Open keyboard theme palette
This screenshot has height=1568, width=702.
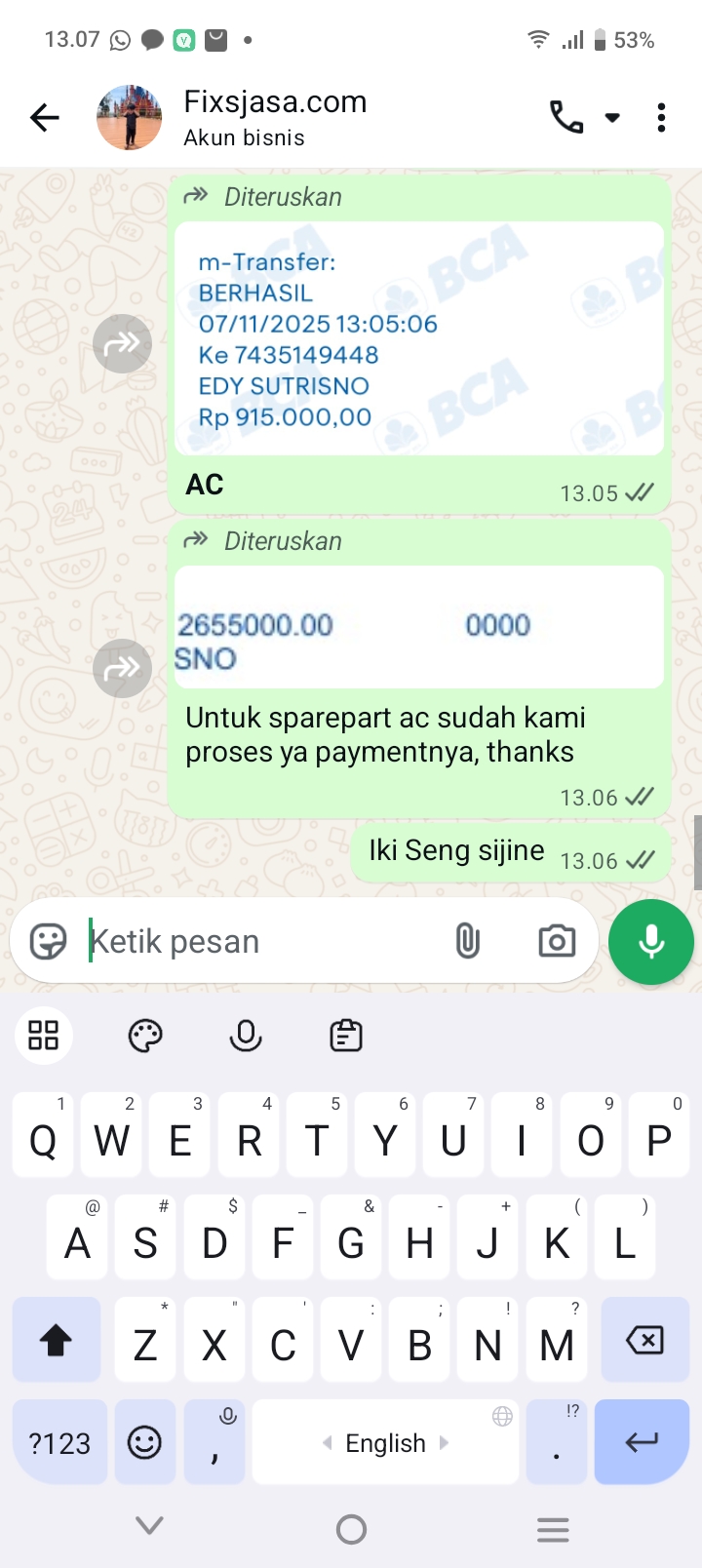click(x=145, y=1035)
